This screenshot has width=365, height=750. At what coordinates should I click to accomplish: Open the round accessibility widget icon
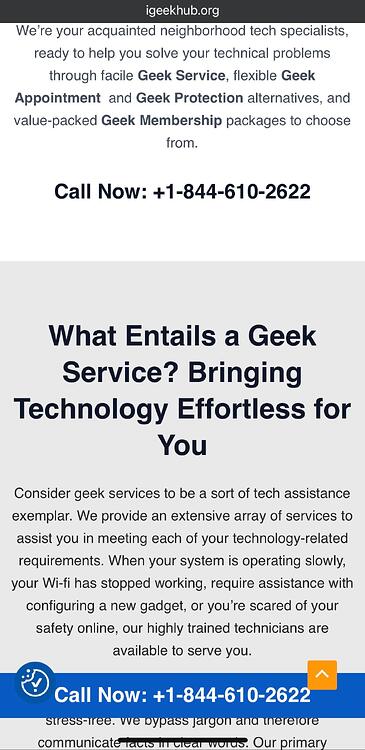click(x=35, y=682)
